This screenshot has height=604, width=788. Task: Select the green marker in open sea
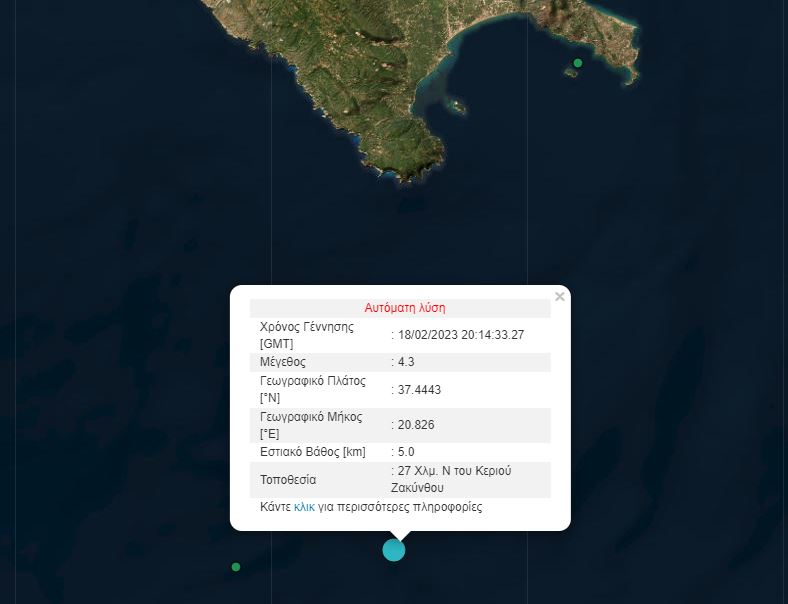pos(236,567)
